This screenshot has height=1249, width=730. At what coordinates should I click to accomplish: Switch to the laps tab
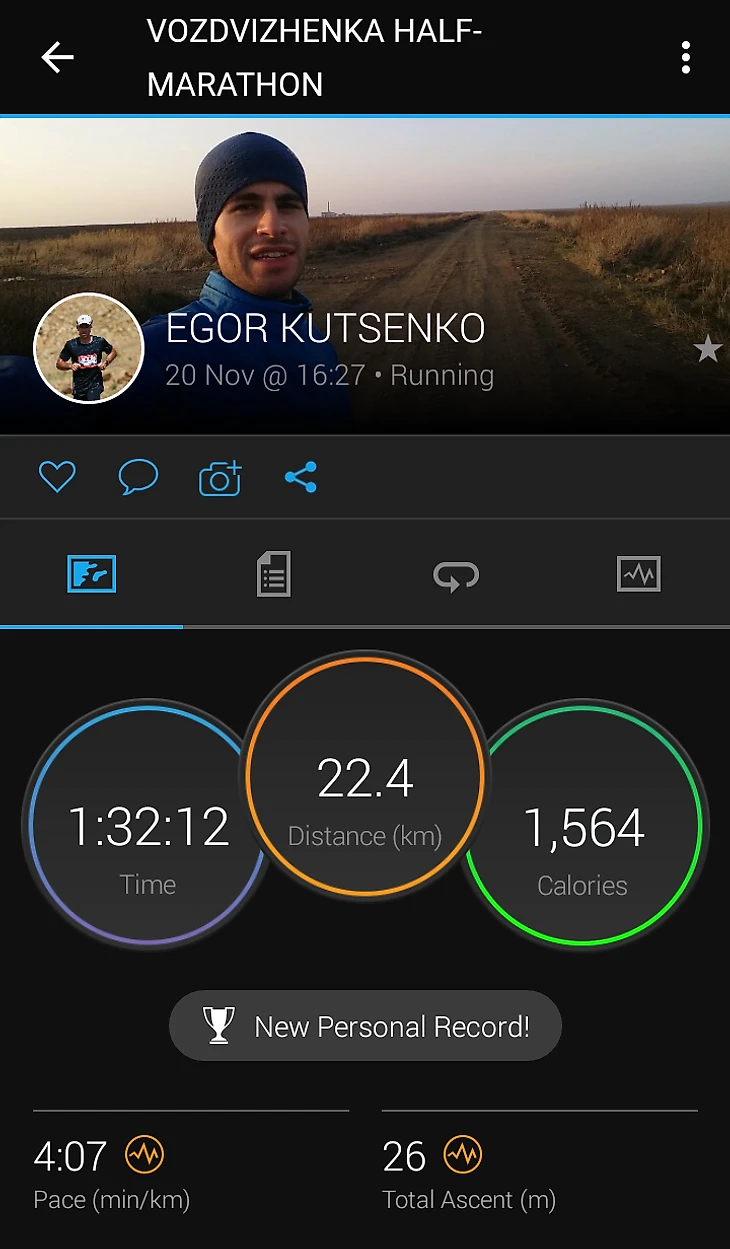click(455, 575)
